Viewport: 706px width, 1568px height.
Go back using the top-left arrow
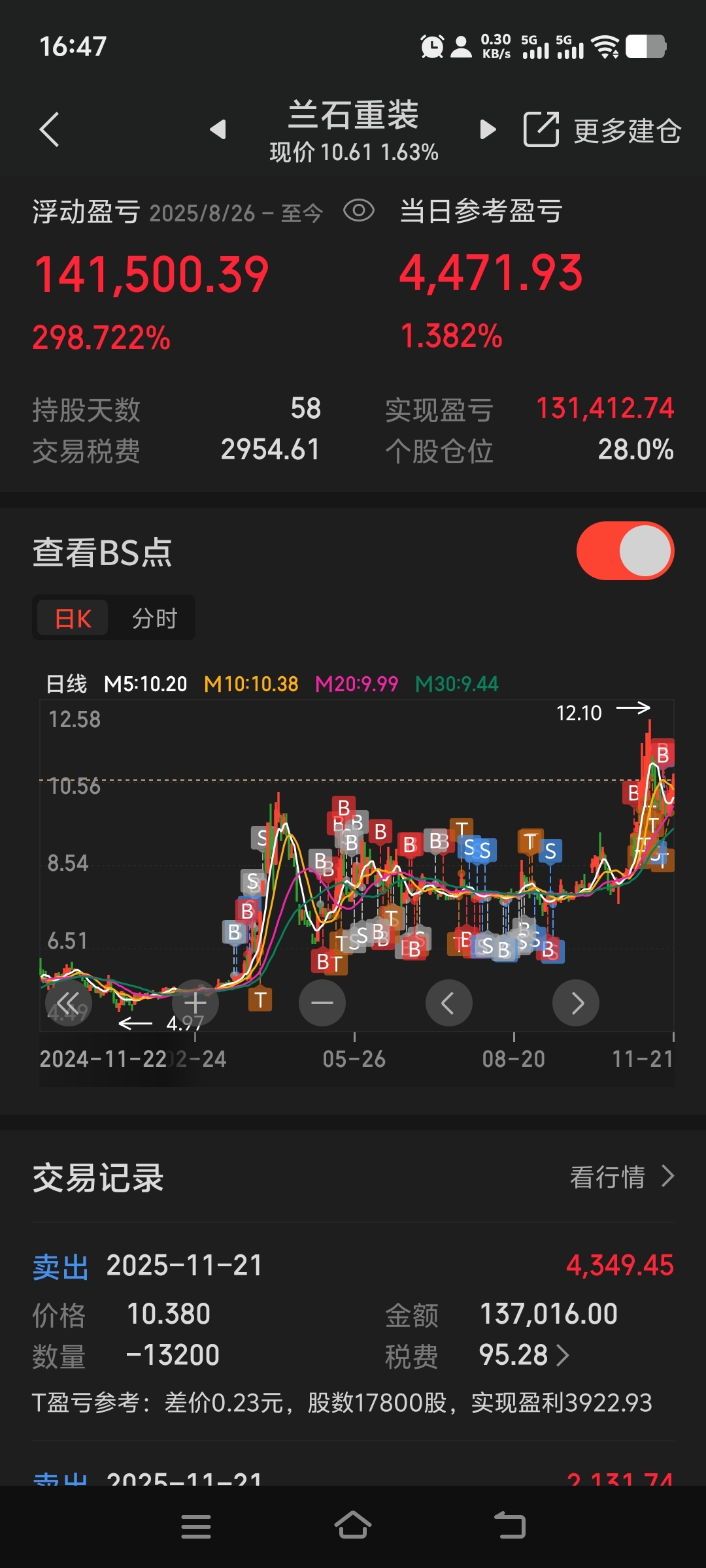pyautogui.click(x=49, y=129)
